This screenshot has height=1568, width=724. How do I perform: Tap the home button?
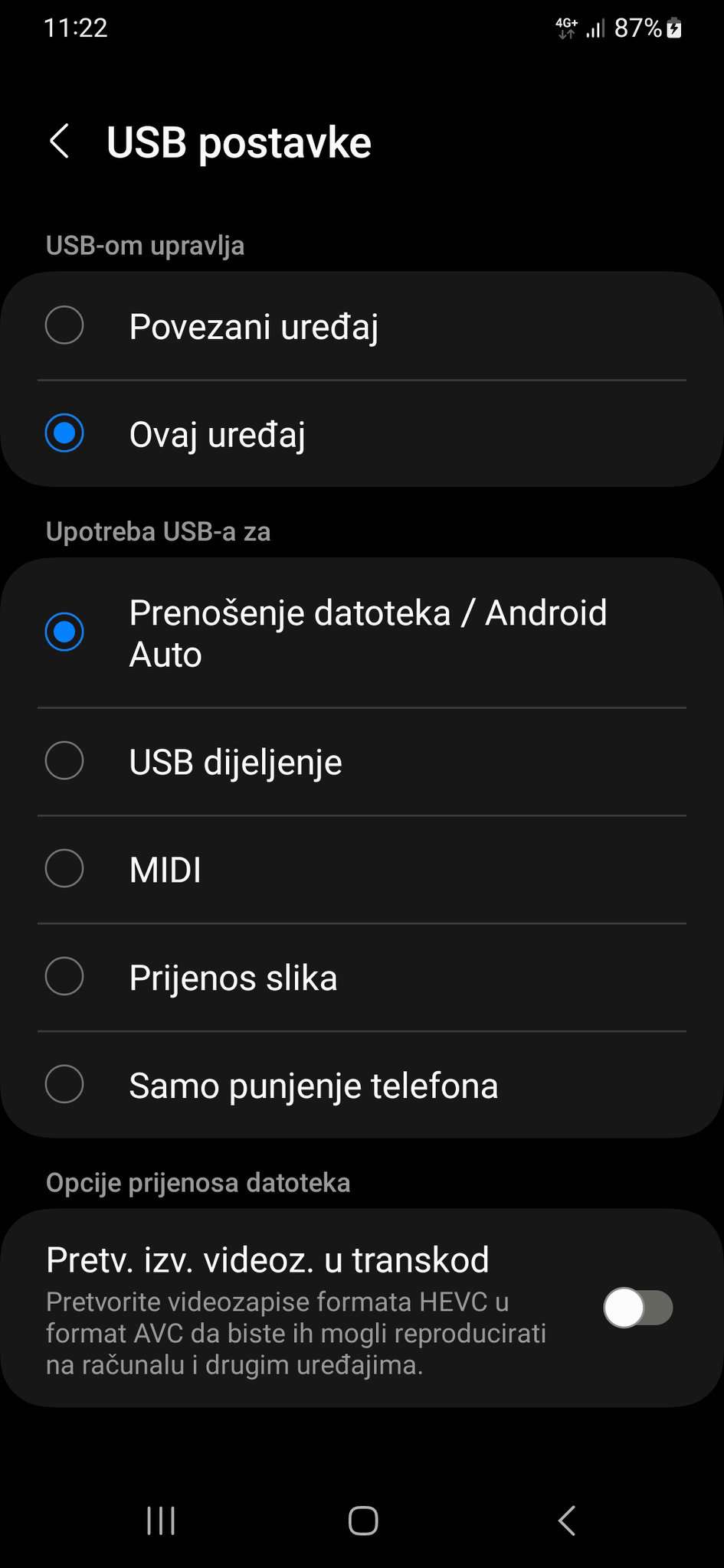pos(362,1521)
